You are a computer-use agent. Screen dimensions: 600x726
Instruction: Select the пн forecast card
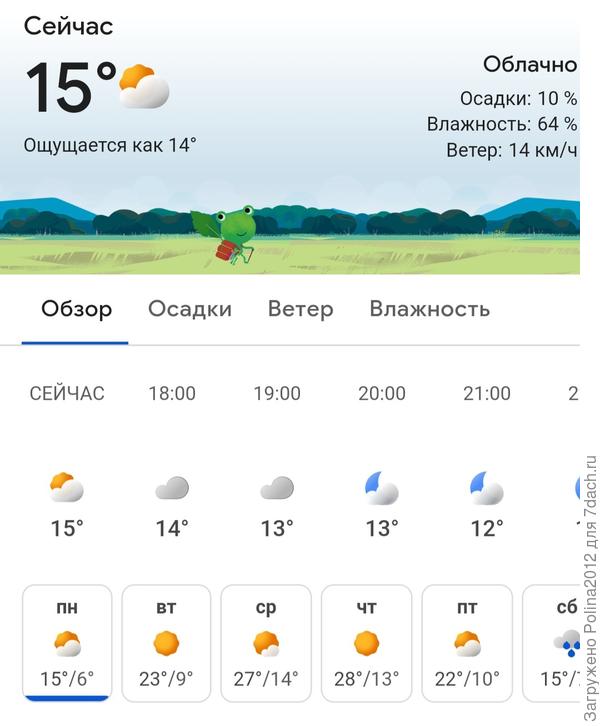point(67,643)
